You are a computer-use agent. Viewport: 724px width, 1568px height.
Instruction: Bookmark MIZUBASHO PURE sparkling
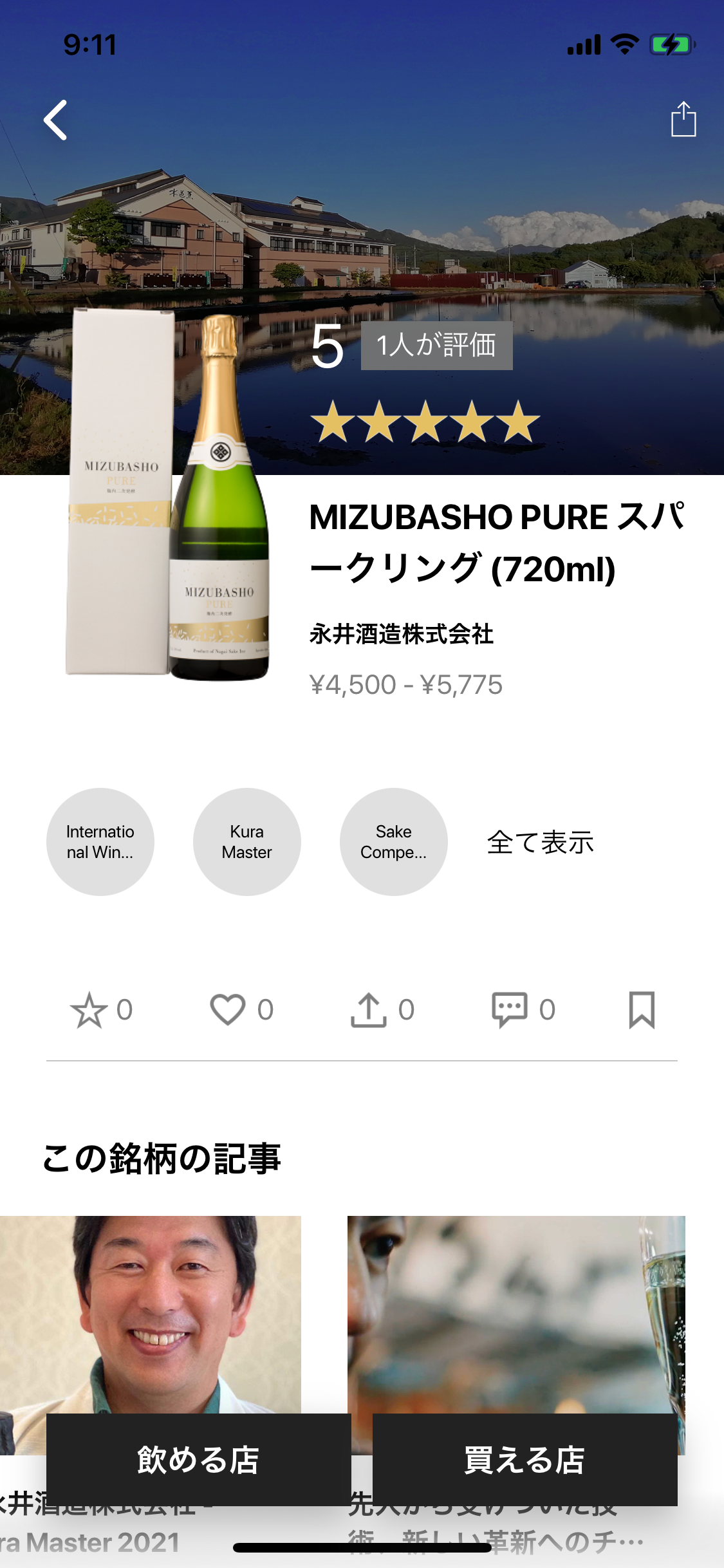tap(642, 1010)
